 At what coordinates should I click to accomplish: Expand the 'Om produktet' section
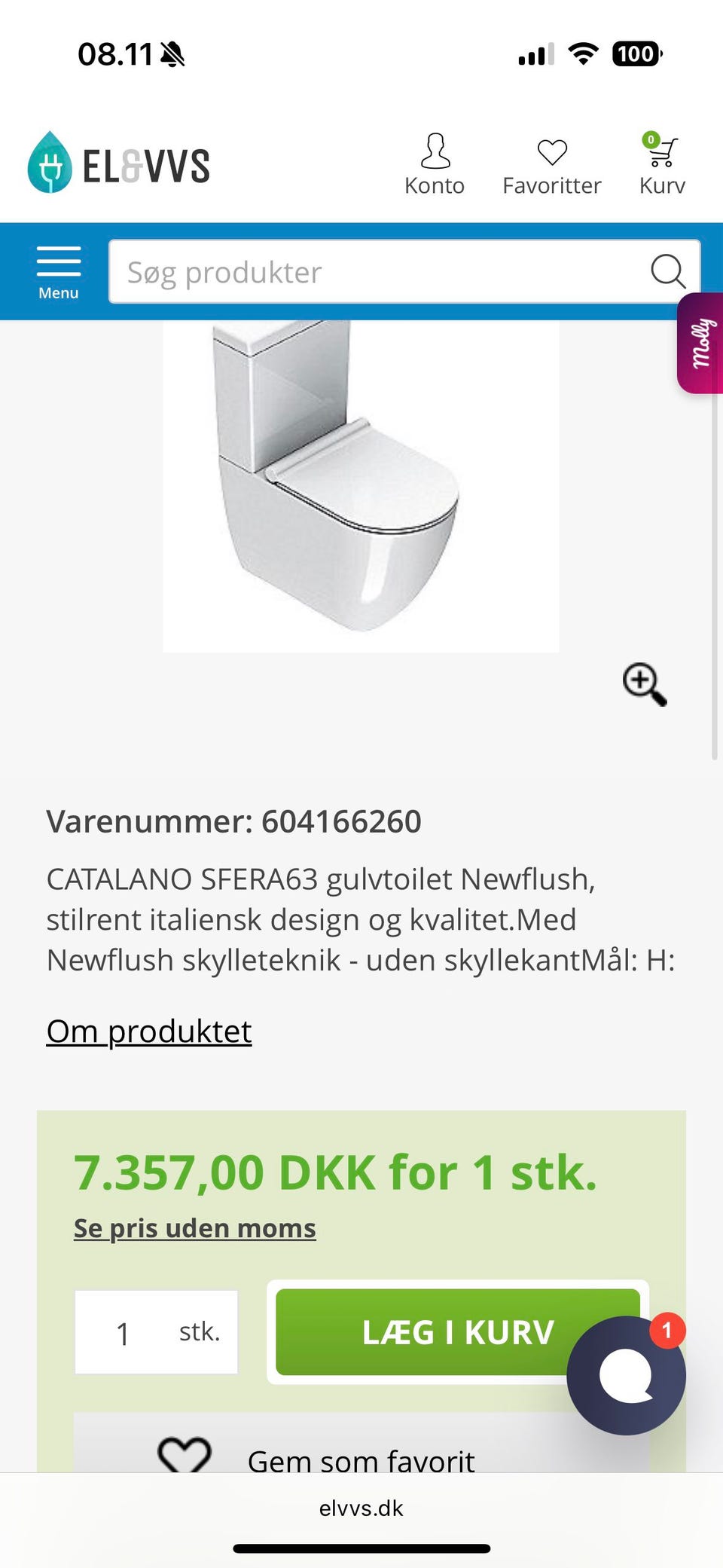pyautogui.click(x=148, y=1031)
